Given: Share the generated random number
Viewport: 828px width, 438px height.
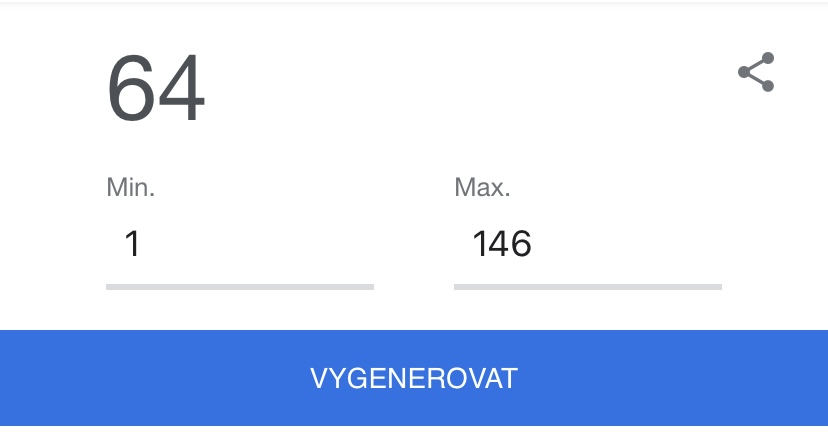Looking at the screenshot, I should point(756,72).
